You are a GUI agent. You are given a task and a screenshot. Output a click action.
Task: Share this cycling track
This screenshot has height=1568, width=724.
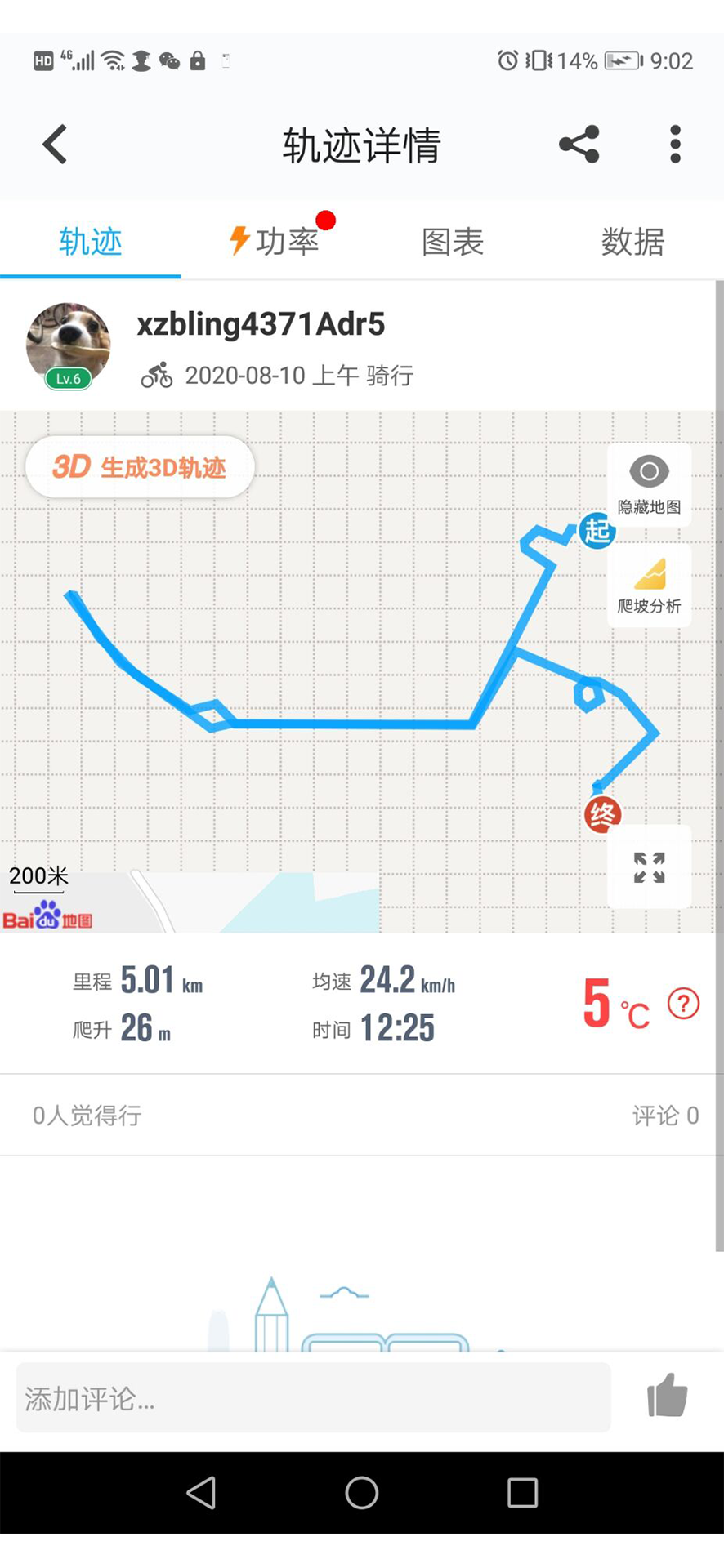579,145
